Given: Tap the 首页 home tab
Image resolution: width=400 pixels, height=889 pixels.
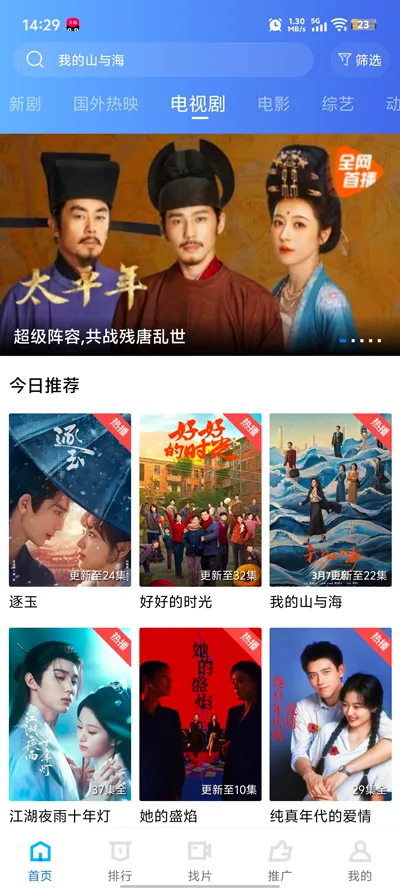Looking at the screenshot, I should [40, 861].
